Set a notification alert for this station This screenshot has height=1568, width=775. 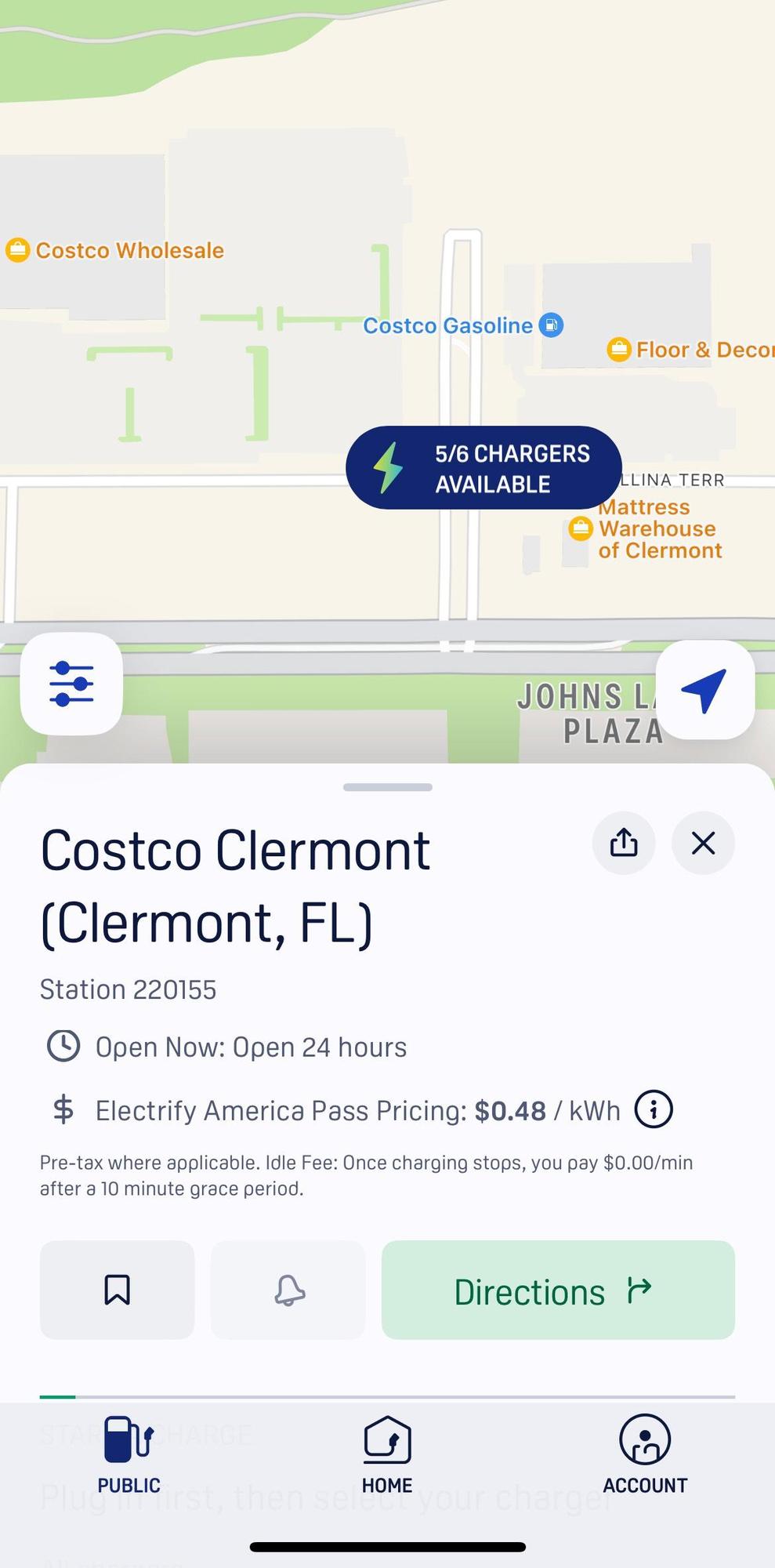[288, 1290]
